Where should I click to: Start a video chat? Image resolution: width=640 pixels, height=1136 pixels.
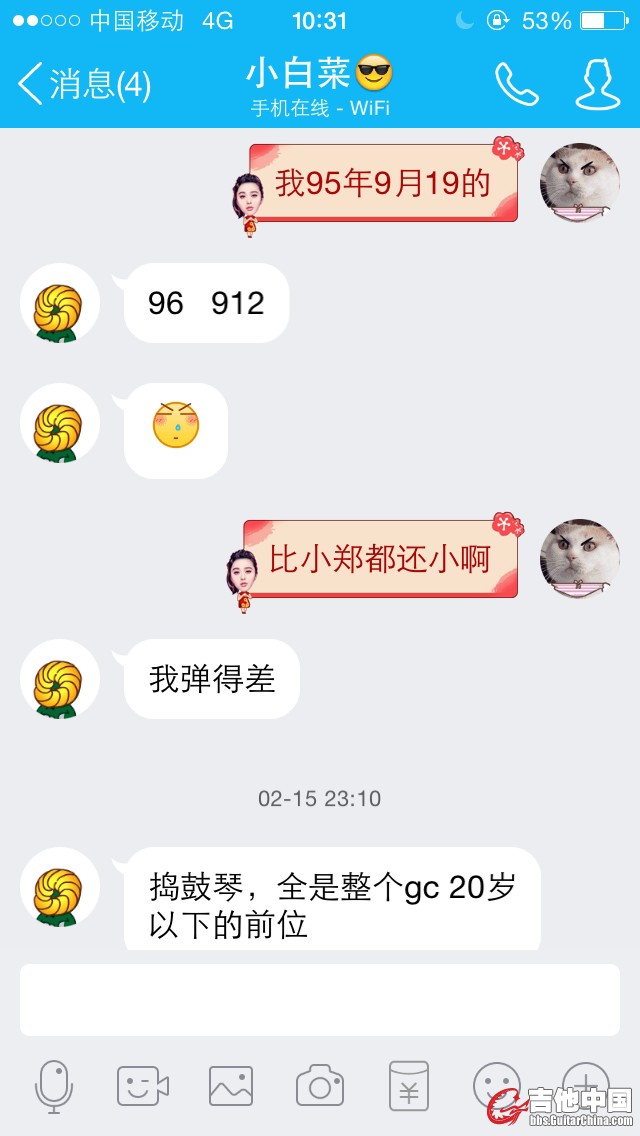tap(142, 1086)
